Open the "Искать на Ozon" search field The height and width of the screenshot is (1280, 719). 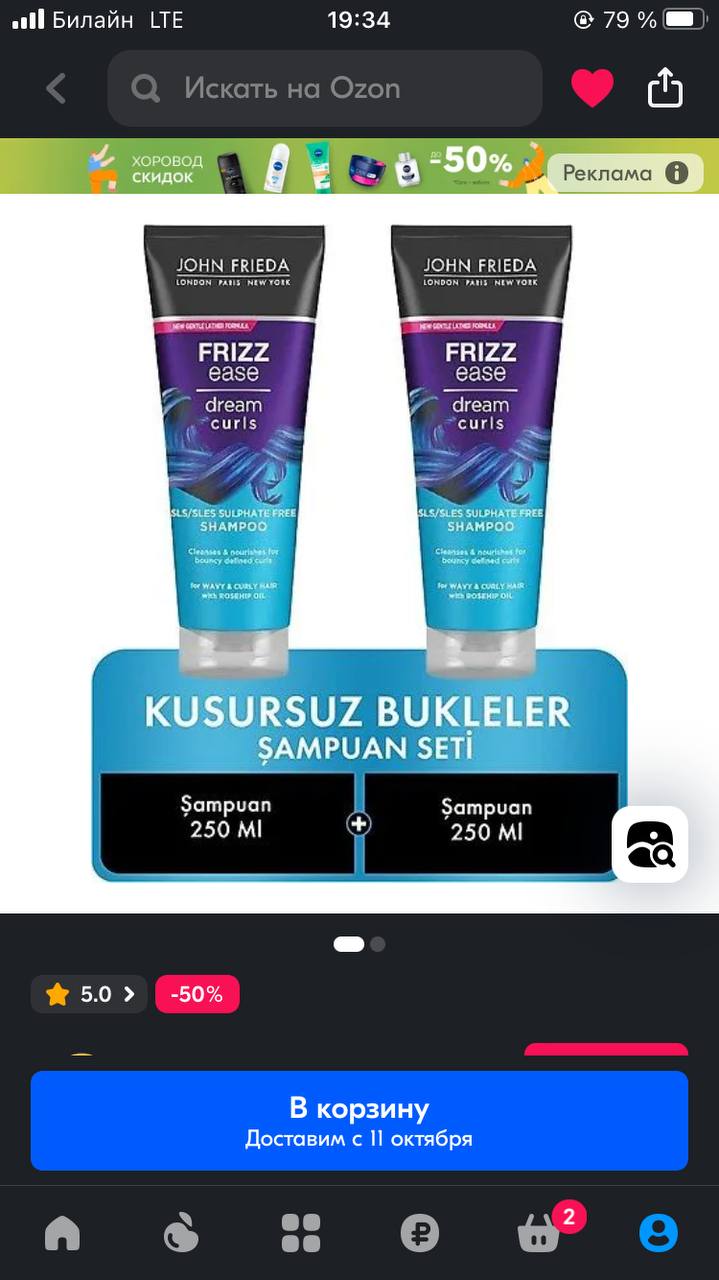point(325,89)
